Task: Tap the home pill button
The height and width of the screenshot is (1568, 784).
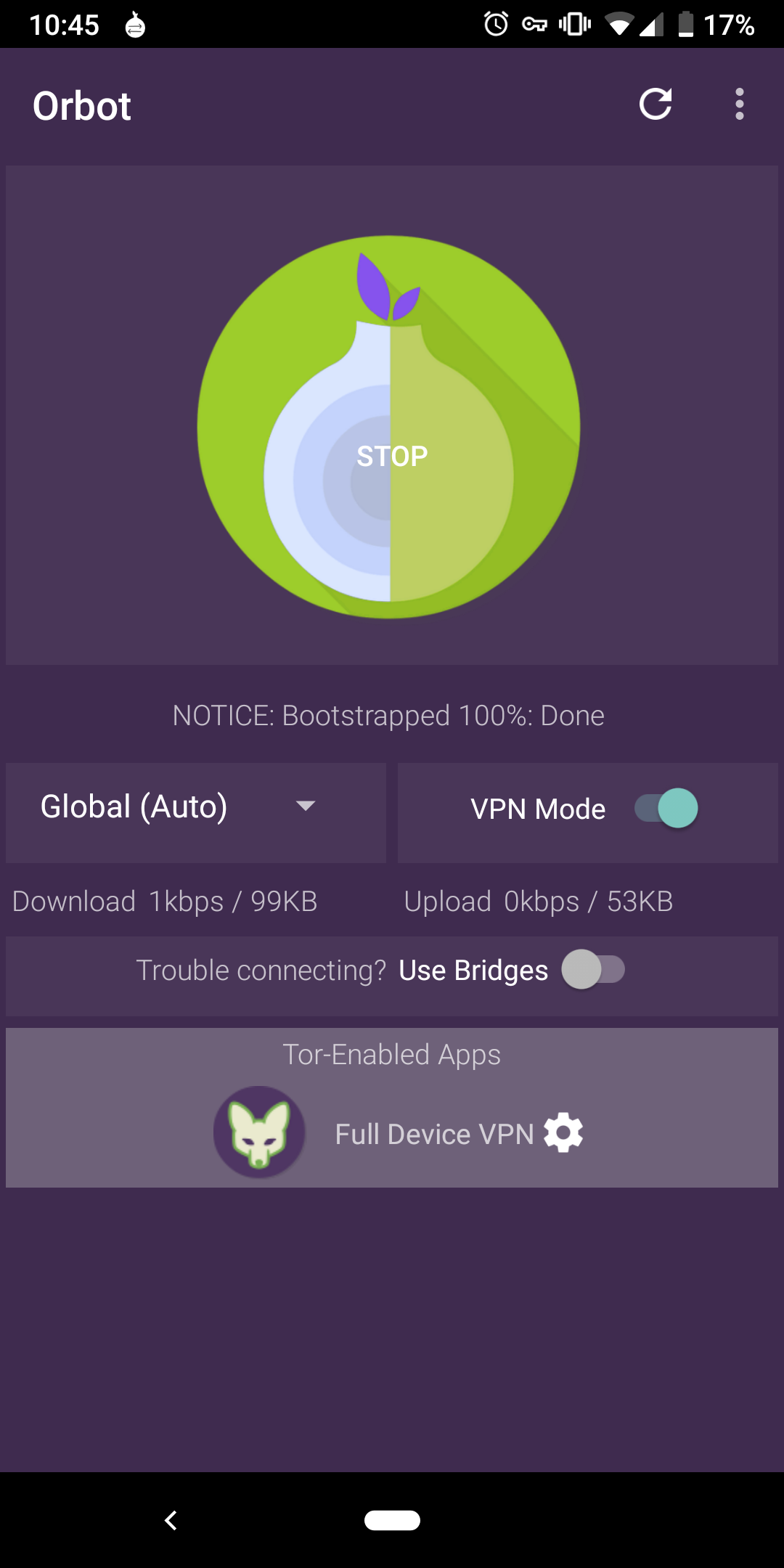Action: tap(392, 1520)
